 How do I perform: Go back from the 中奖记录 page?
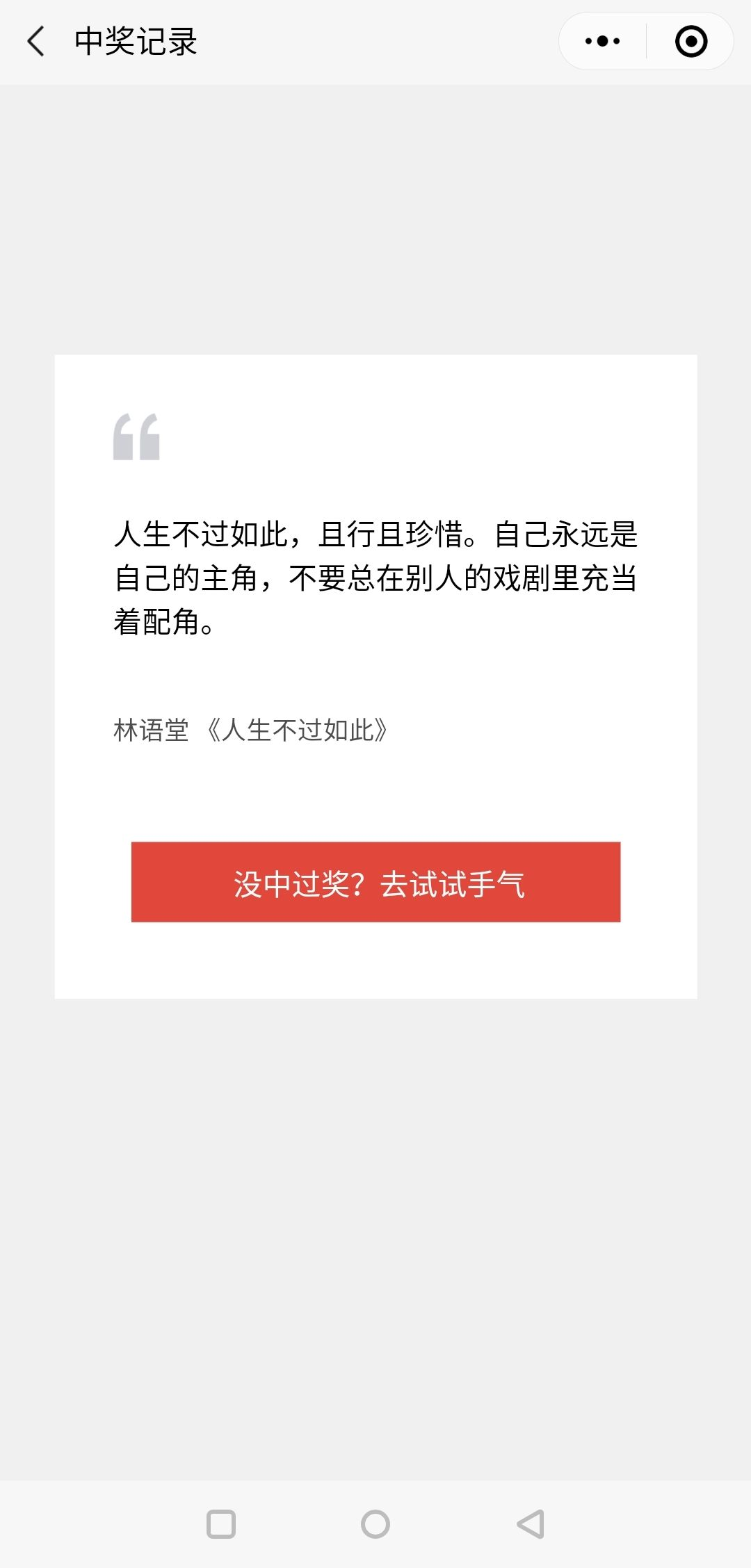(36, 42)
